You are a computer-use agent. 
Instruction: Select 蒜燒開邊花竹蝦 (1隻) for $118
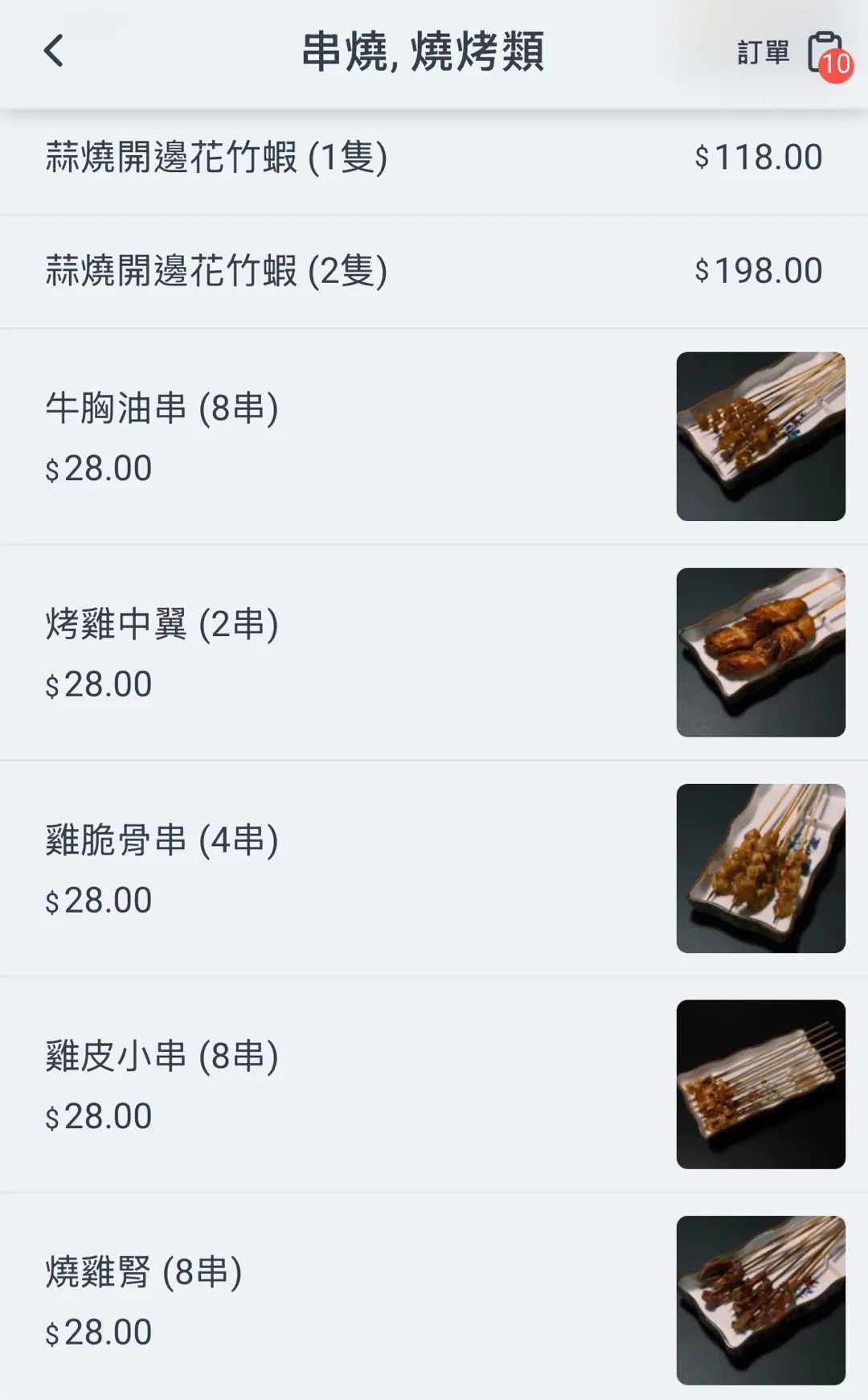[434, 158]
